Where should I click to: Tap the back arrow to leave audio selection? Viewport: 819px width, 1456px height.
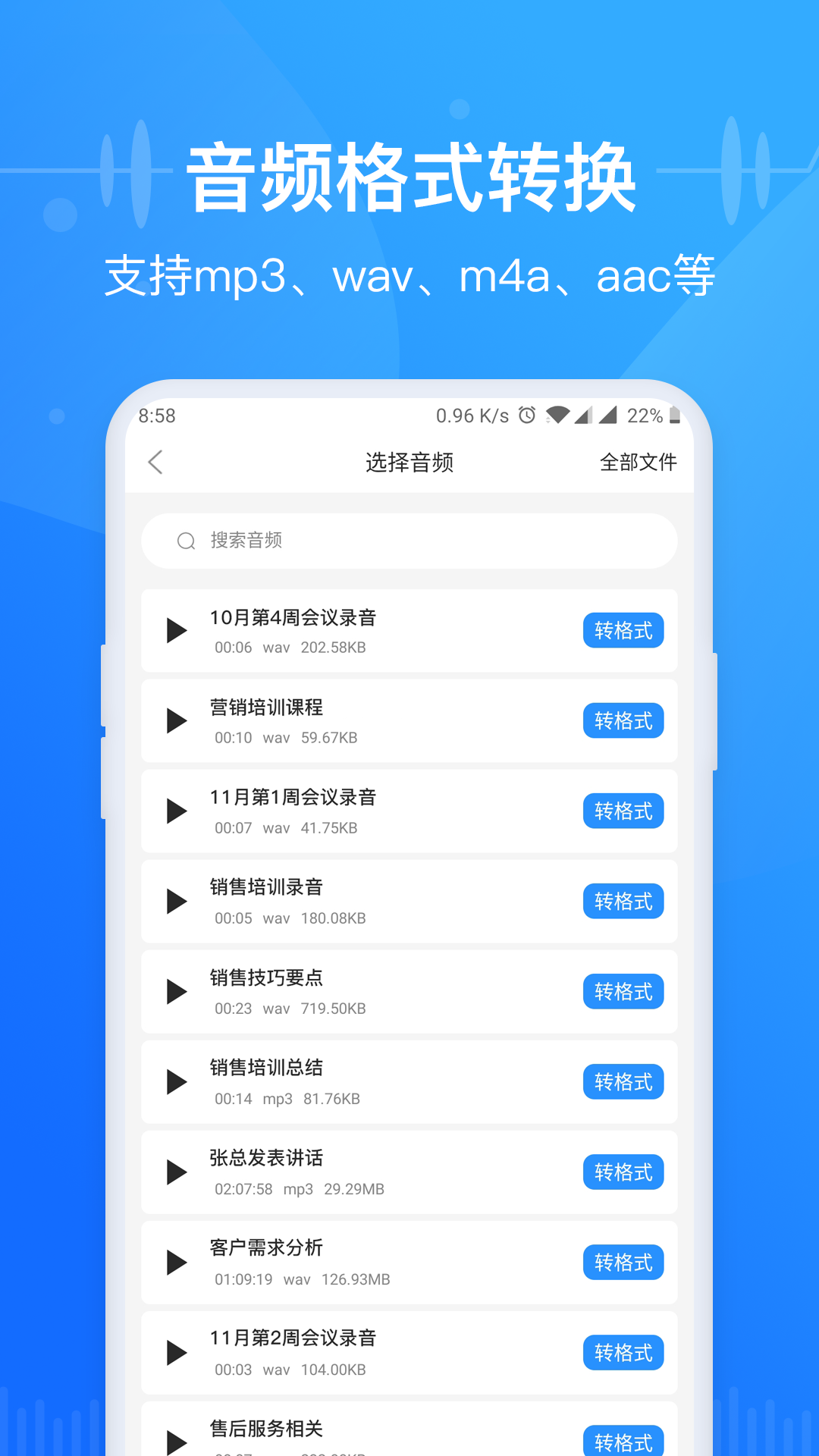155,462
